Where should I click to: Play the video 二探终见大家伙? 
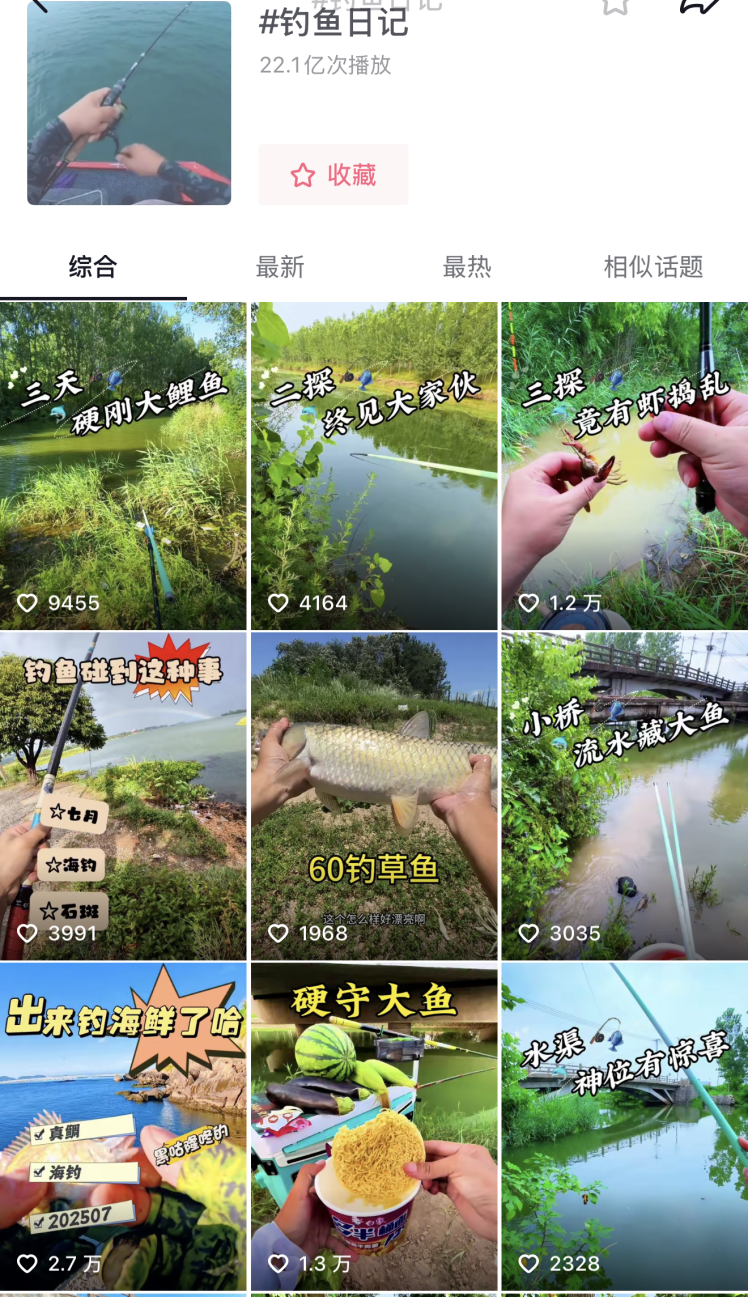pos(374,465)
